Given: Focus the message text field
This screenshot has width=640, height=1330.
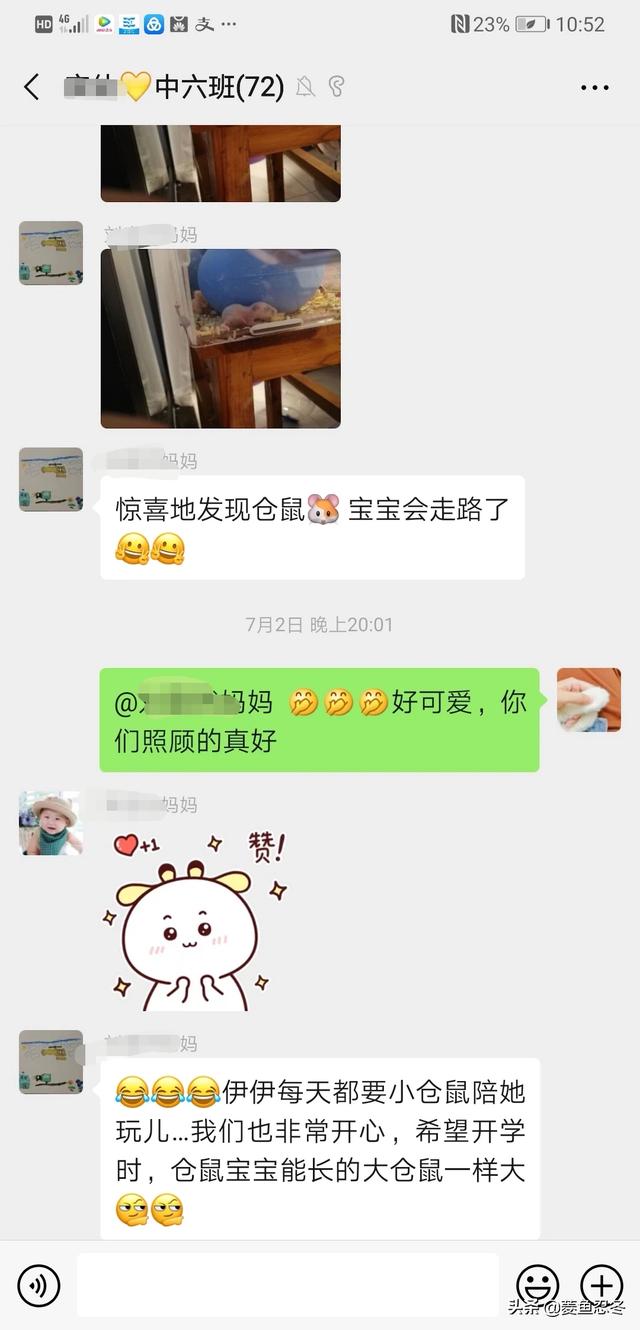Looking at the screenshot, I should click(287, 1285).
